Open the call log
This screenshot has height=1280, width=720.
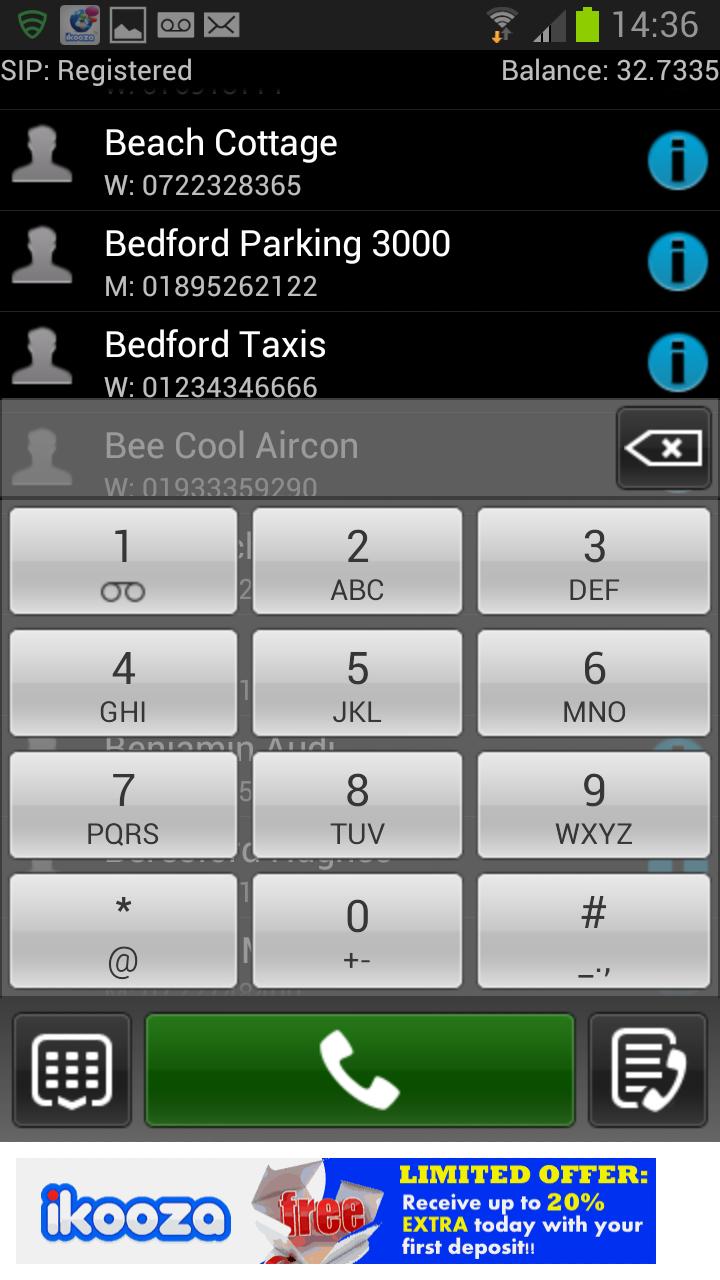point(648,1070)
